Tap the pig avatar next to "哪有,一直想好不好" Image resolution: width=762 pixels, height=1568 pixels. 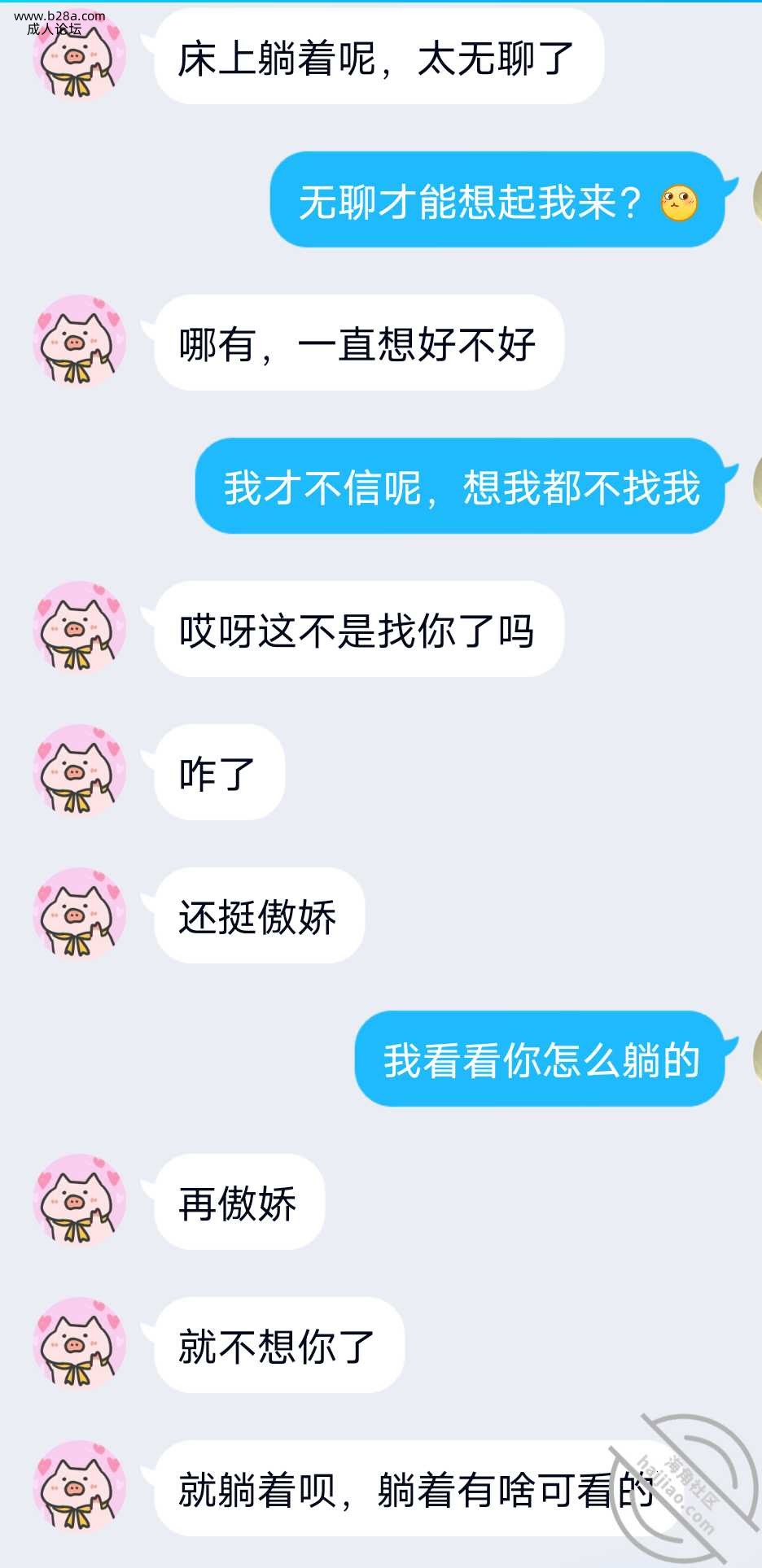click(x=79, y=343)
